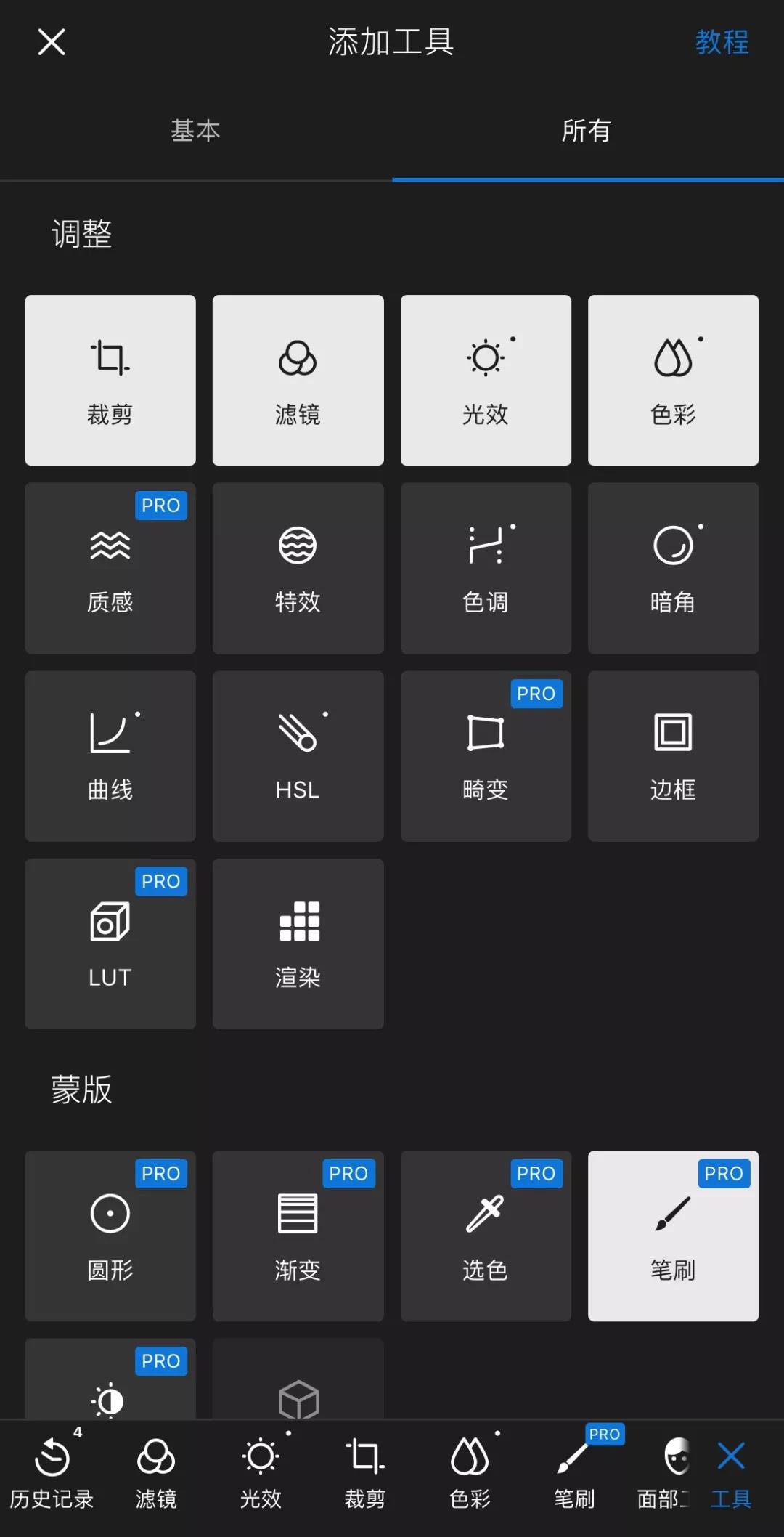Select the 特效 special effects tool
Screen dimensions: 784x1537
point(298,568)
